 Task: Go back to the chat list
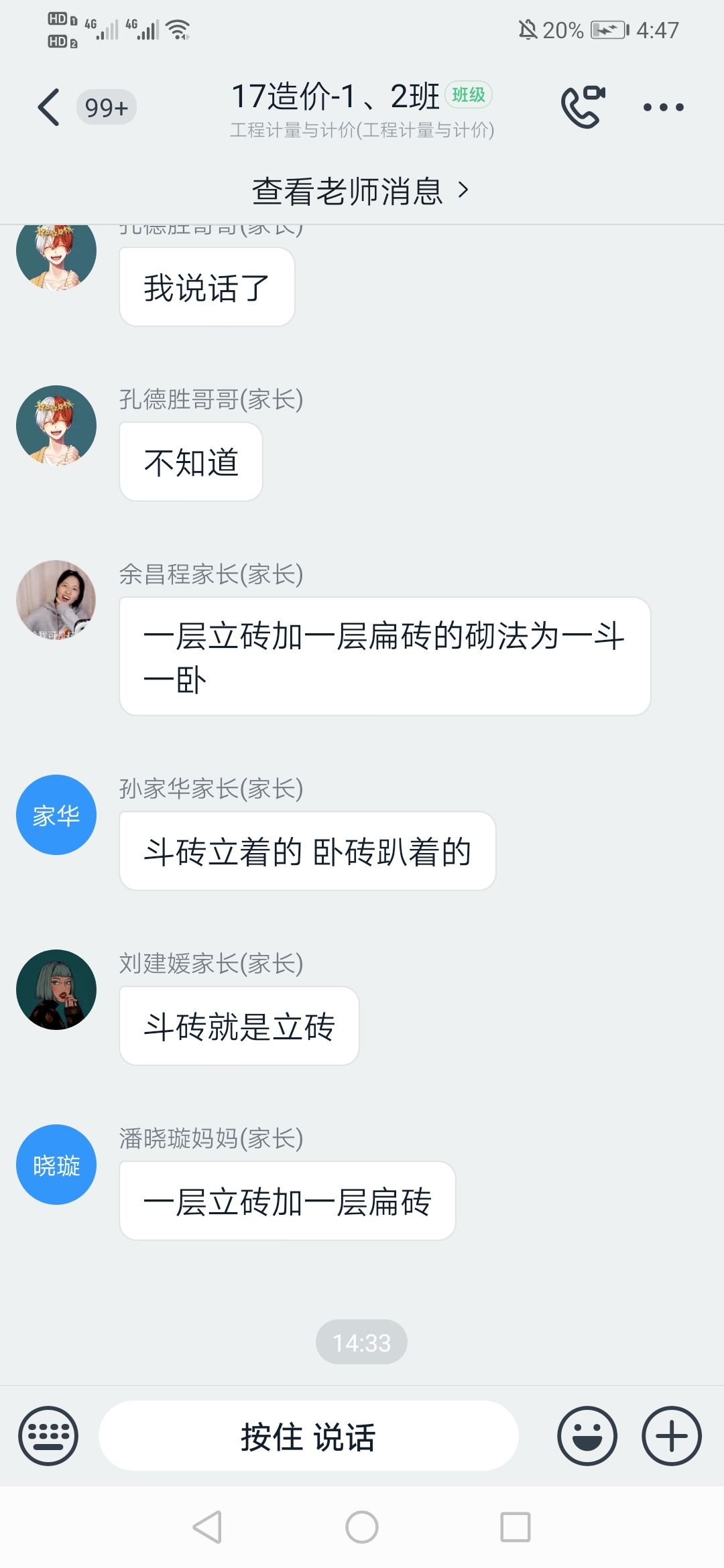(x=49, y=107)
